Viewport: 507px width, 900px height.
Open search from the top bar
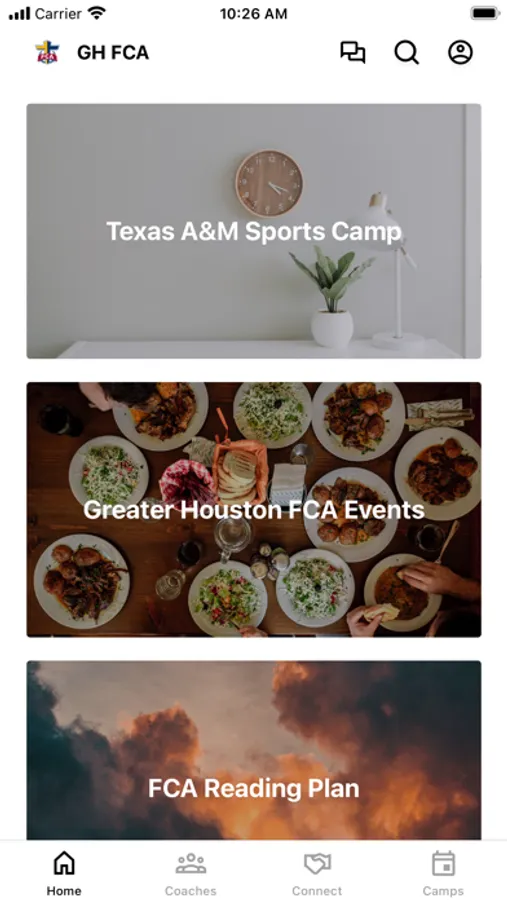click(x=407, y=52)
